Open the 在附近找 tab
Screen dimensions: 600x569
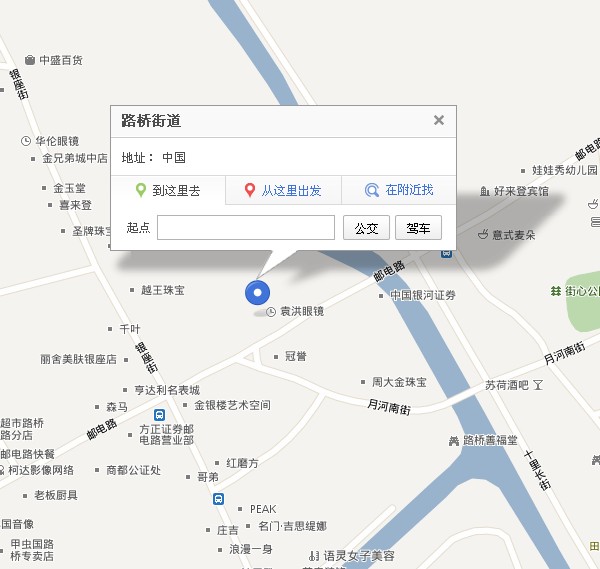pyautogui.click(x=399, y=190)
